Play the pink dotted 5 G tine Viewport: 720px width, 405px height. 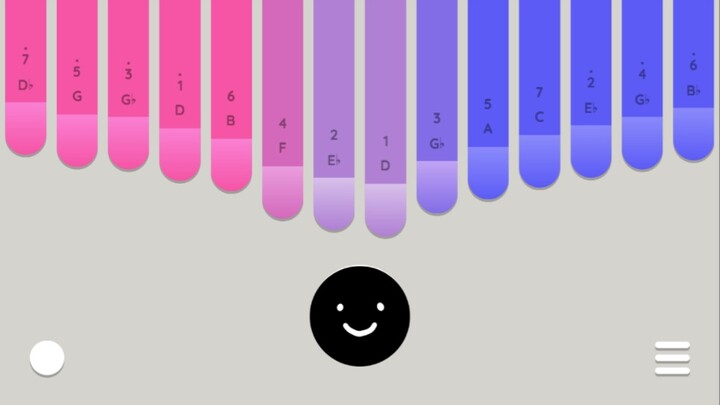(x=77, y=82)
